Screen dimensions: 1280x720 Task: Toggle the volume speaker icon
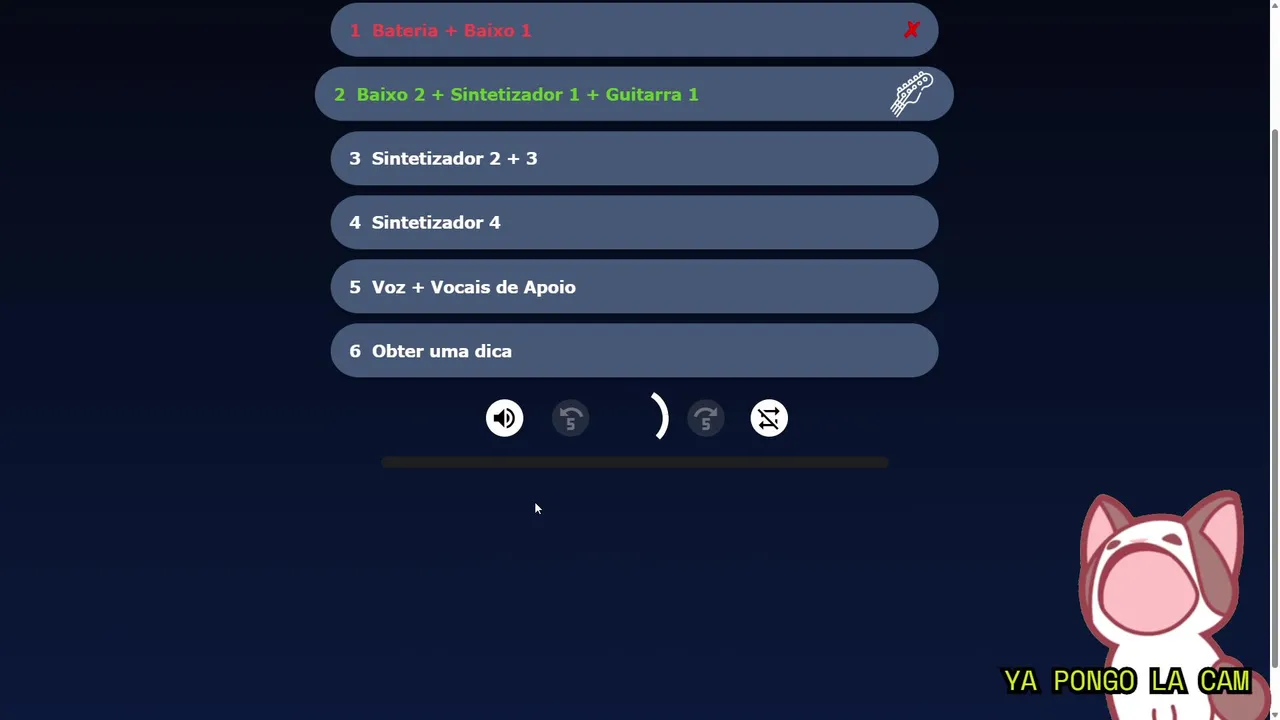(504, 418)
